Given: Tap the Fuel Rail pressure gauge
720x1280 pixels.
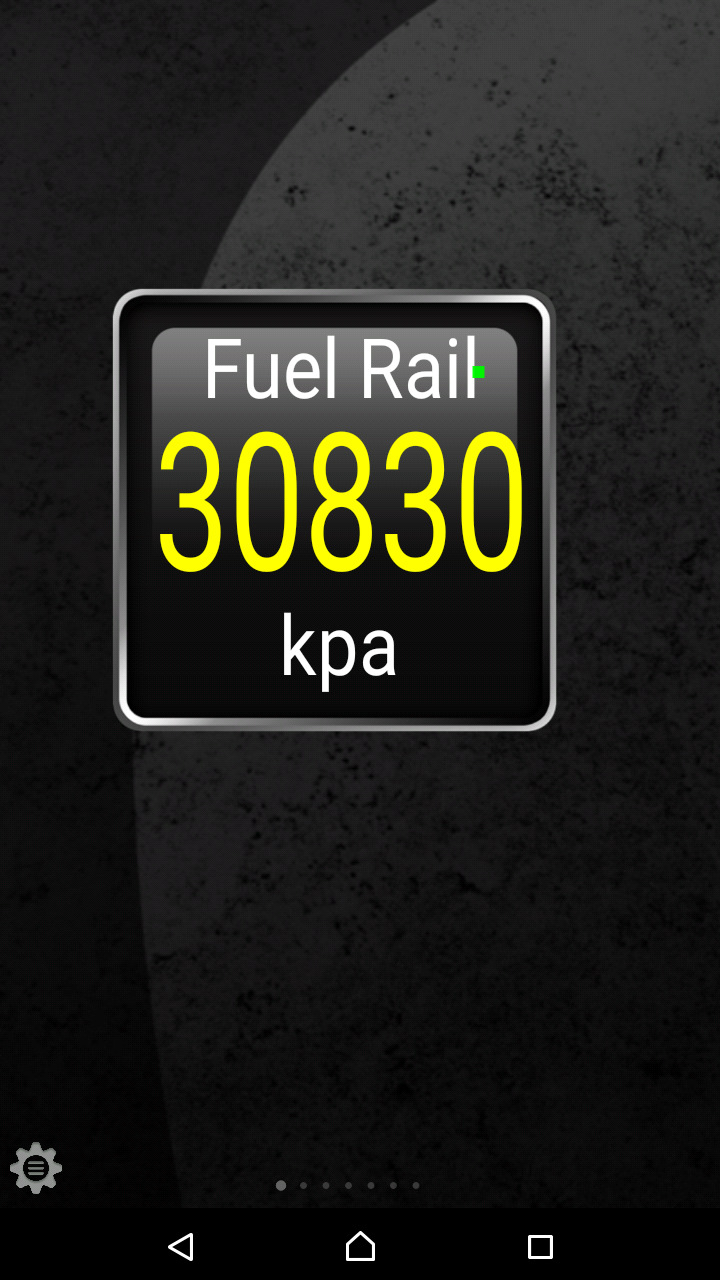Looking at the screenshot, I should point(334,510).
